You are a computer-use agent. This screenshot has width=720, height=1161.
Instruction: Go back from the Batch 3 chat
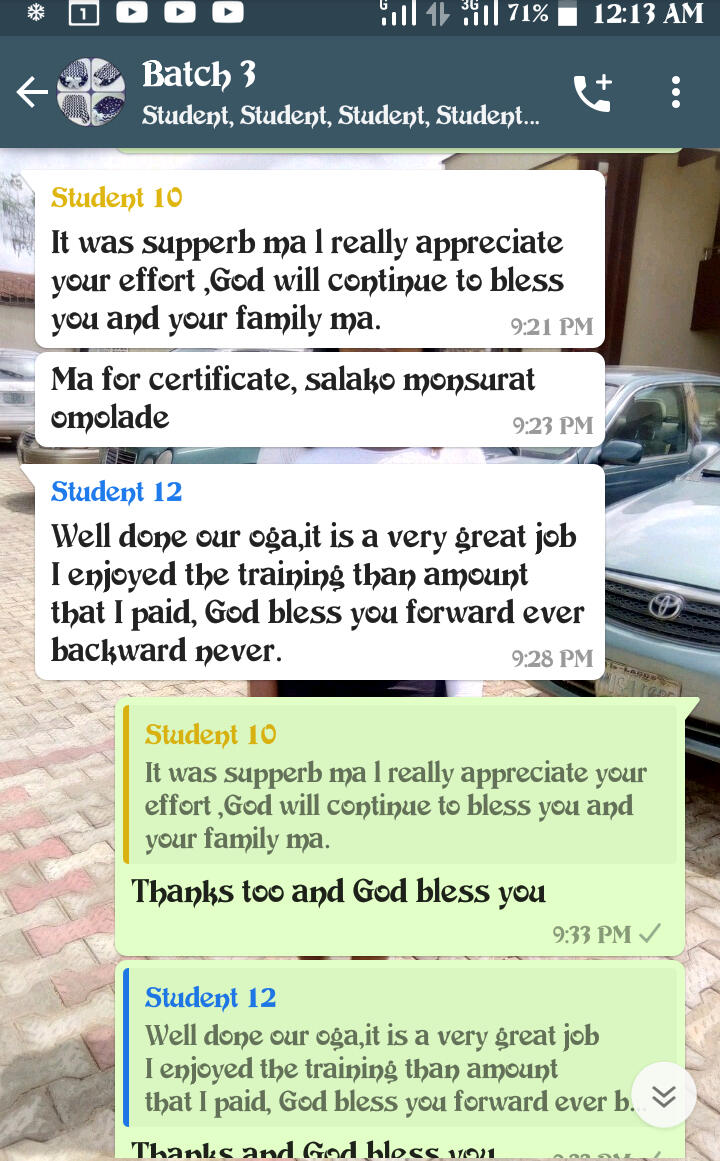31,93
